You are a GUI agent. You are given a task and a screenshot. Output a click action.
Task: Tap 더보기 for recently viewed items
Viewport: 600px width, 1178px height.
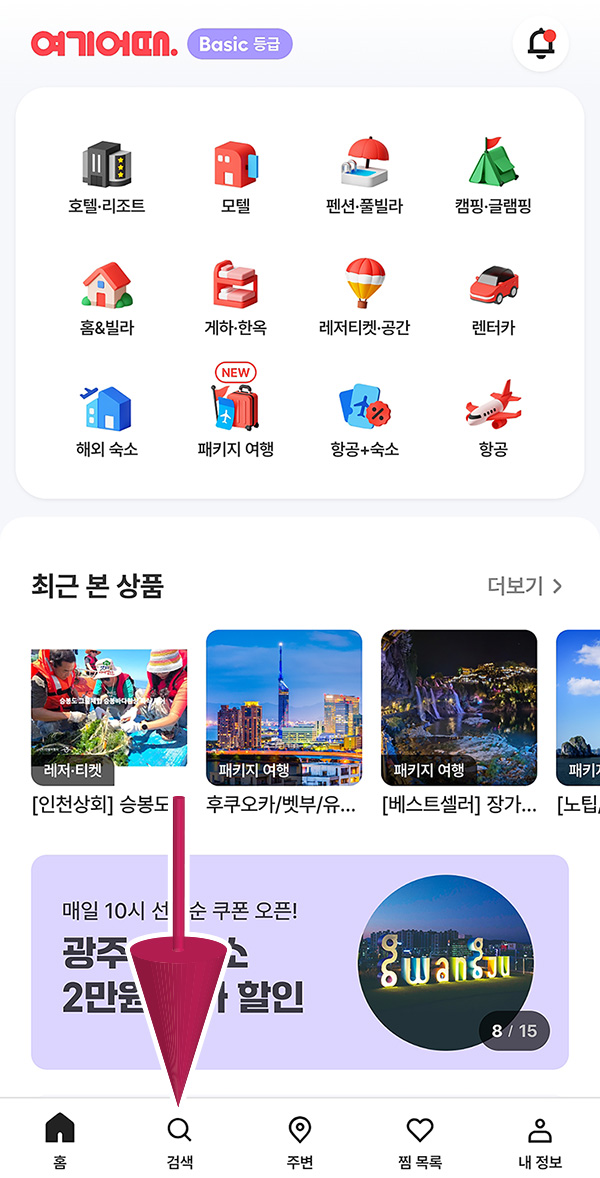coord(525,586)
